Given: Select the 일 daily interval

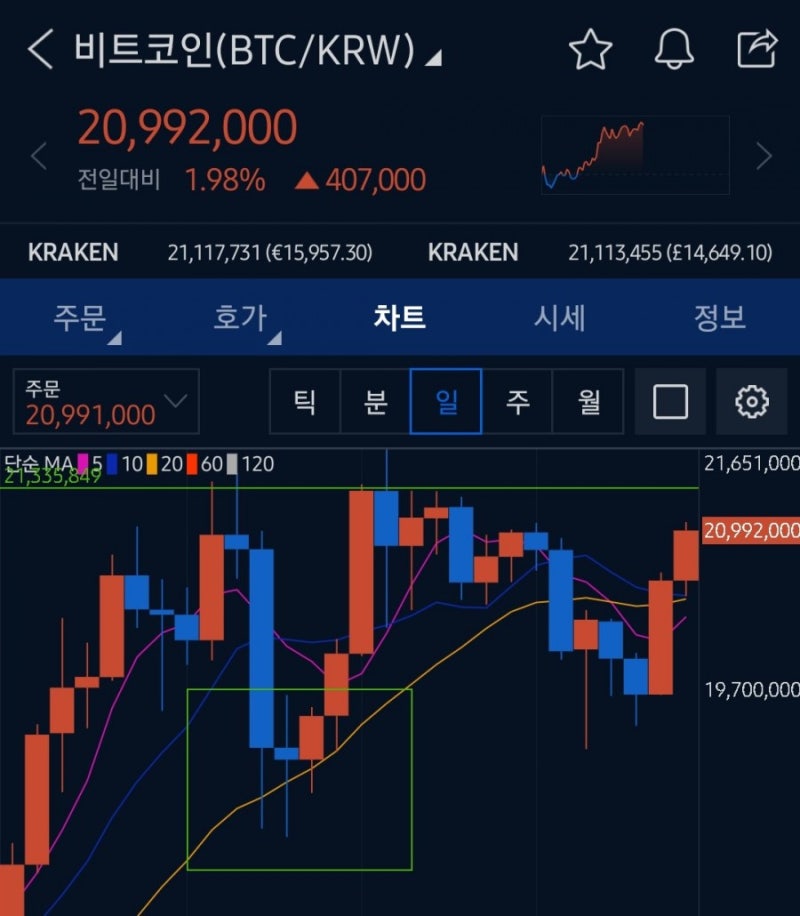Looking at the screenshot, I should (446, 402).
